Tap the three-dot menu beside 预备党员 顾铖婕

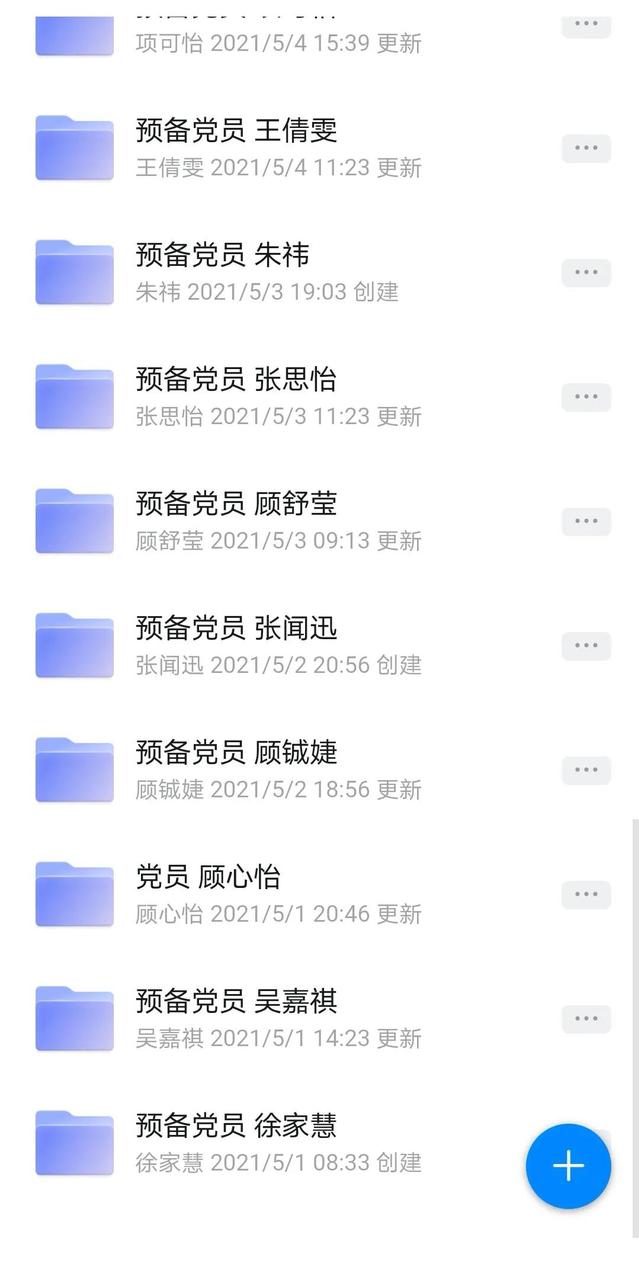click(586, 770)
